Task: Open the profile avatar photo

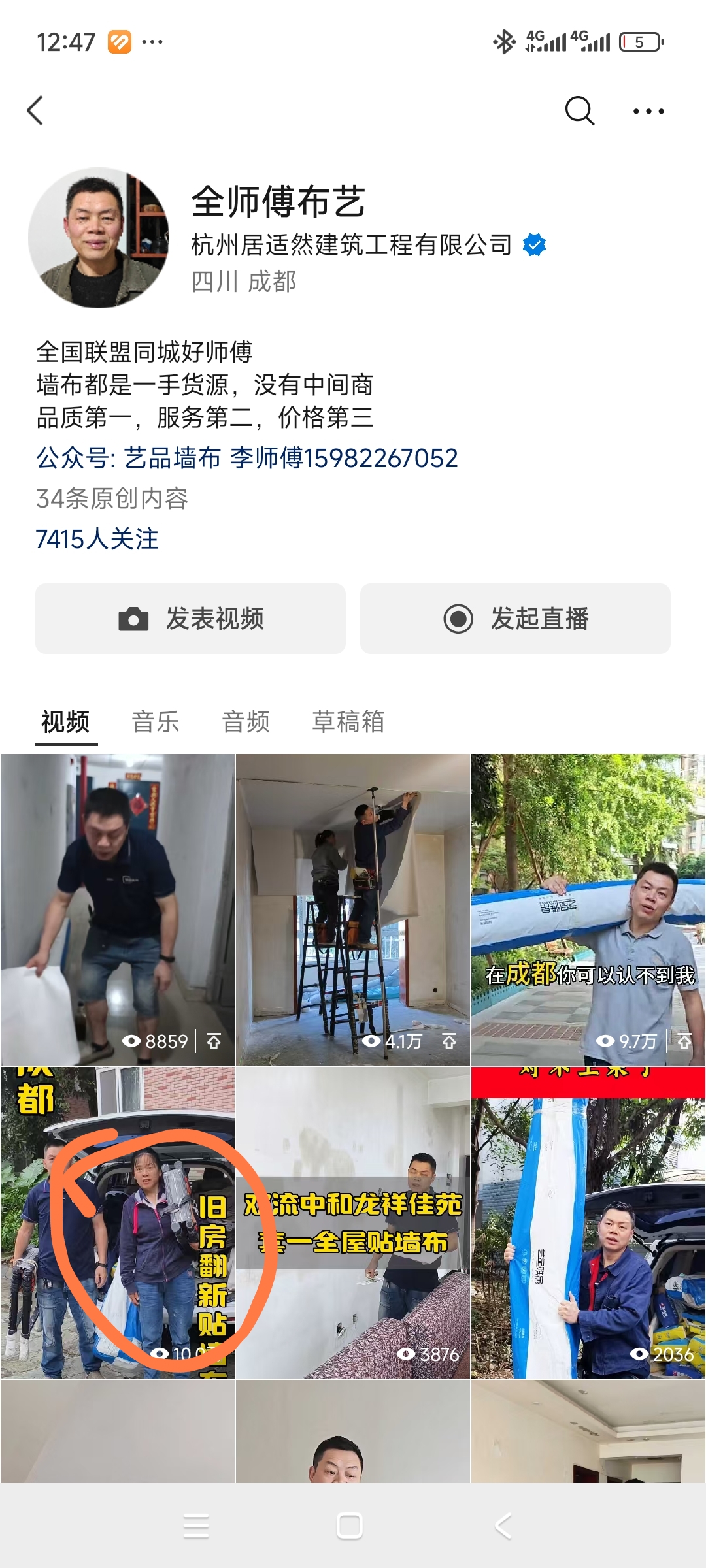Action: click(x=98, y=236)
